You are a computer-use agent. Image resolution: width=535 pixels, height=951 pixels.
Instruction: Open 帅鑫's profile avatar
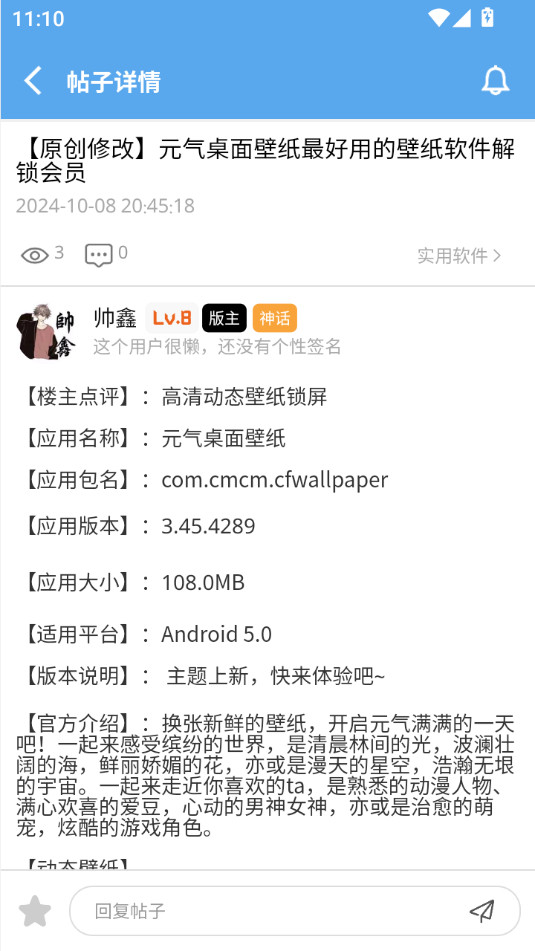pyautogui.click(x=46, y=331)
